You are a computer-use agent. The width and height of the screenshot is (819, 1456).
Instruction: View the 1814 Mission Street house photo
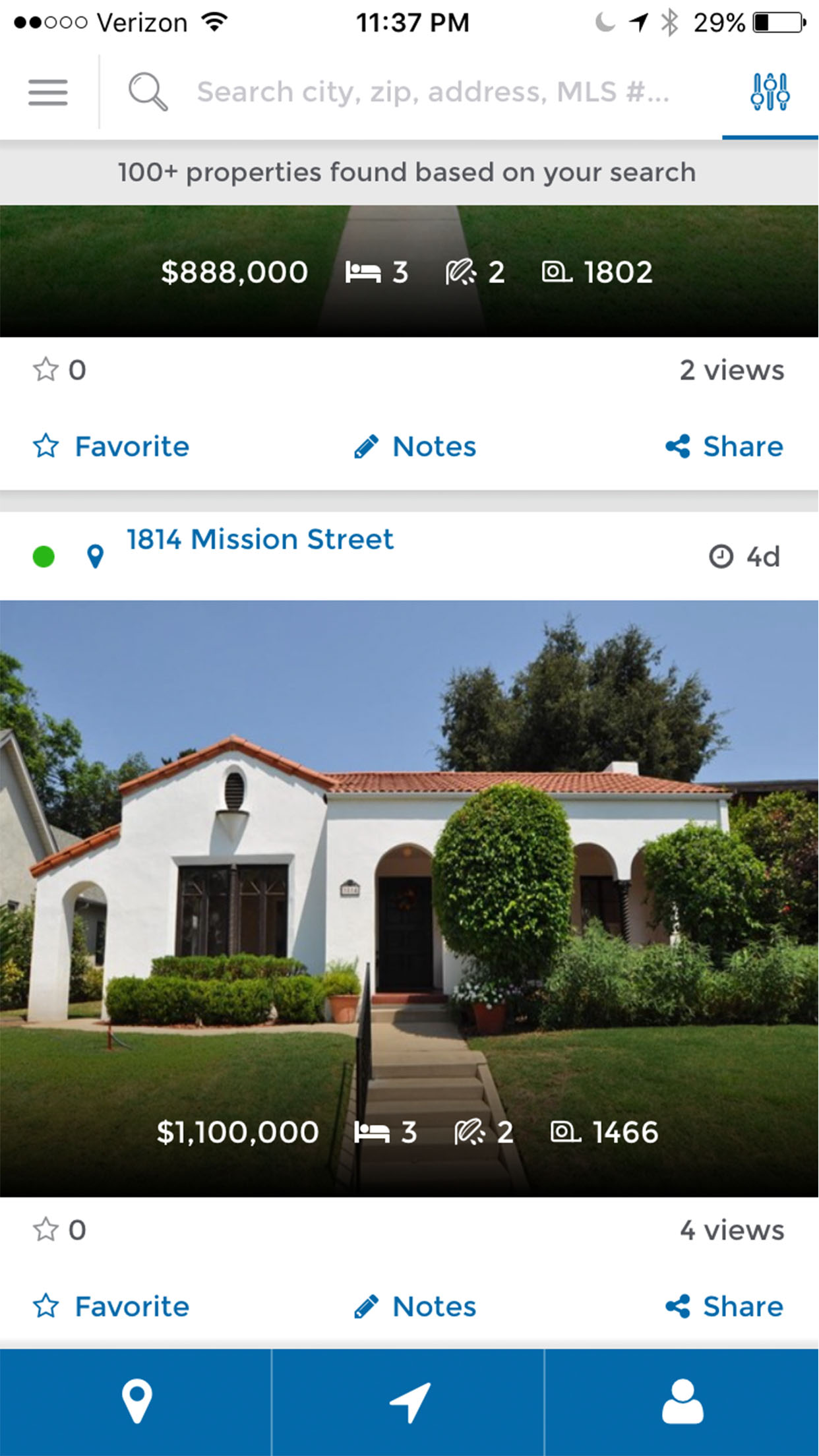(x=409, y=857)
